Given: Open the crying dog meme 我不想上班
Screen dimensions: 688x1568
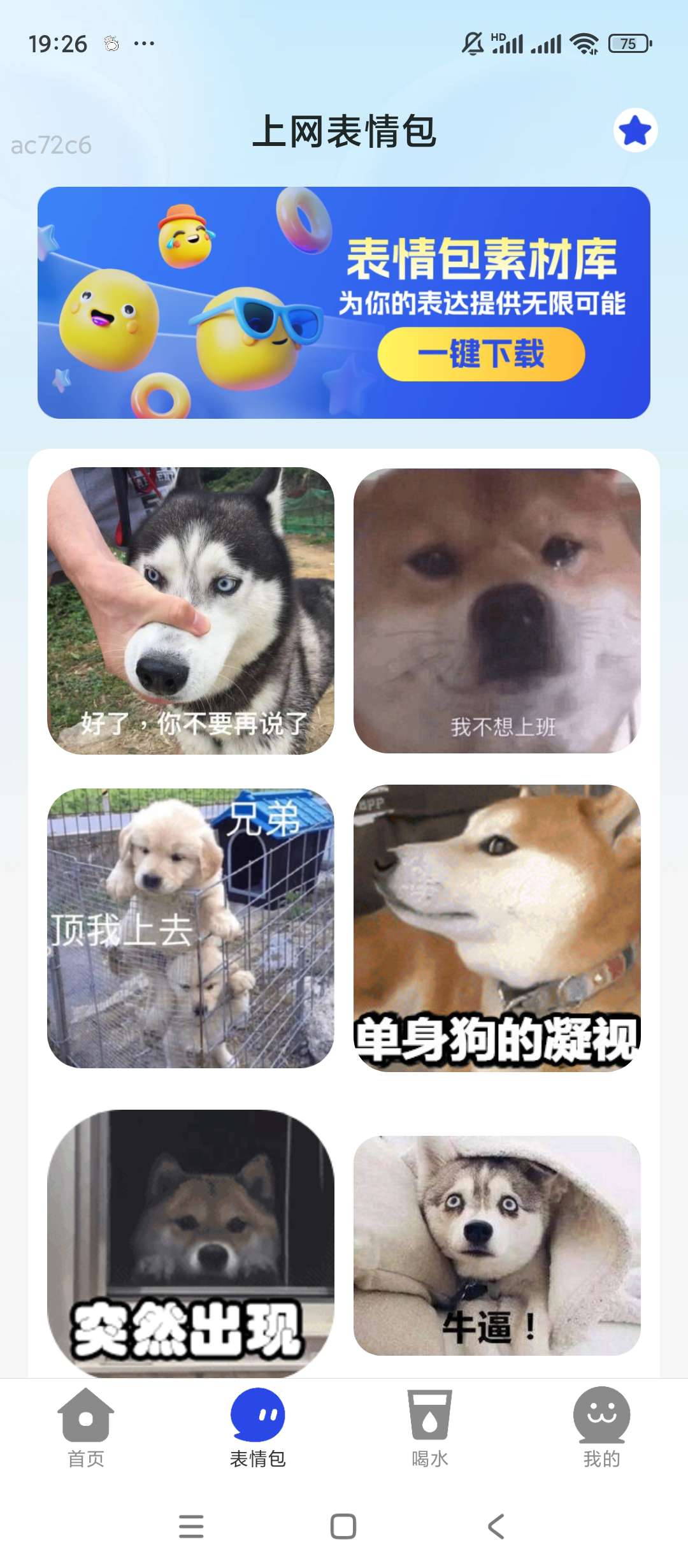Looking at the screenshot, I should pyautogui.click(x=497, y=611).
